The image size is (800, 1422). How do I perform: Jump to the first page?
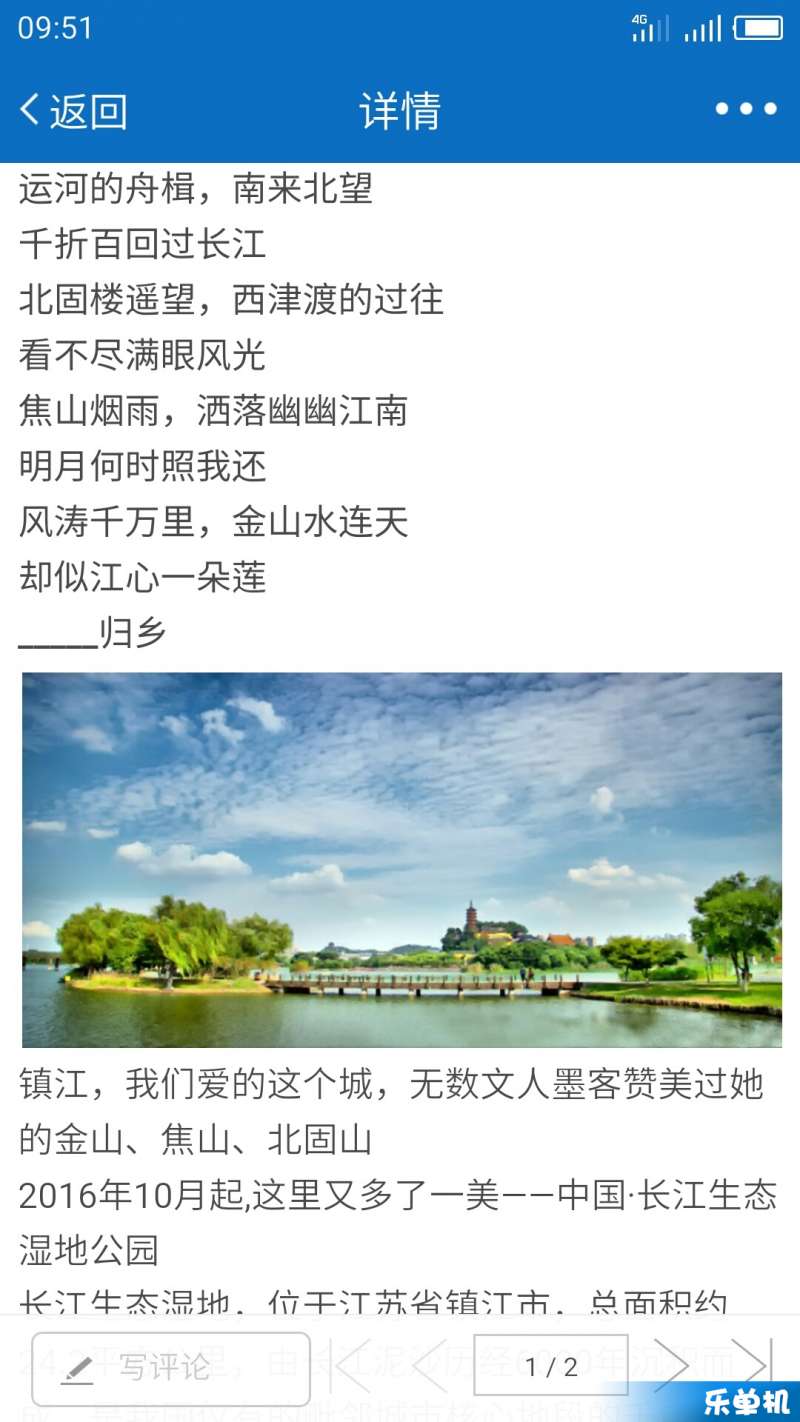point(353,1366)
